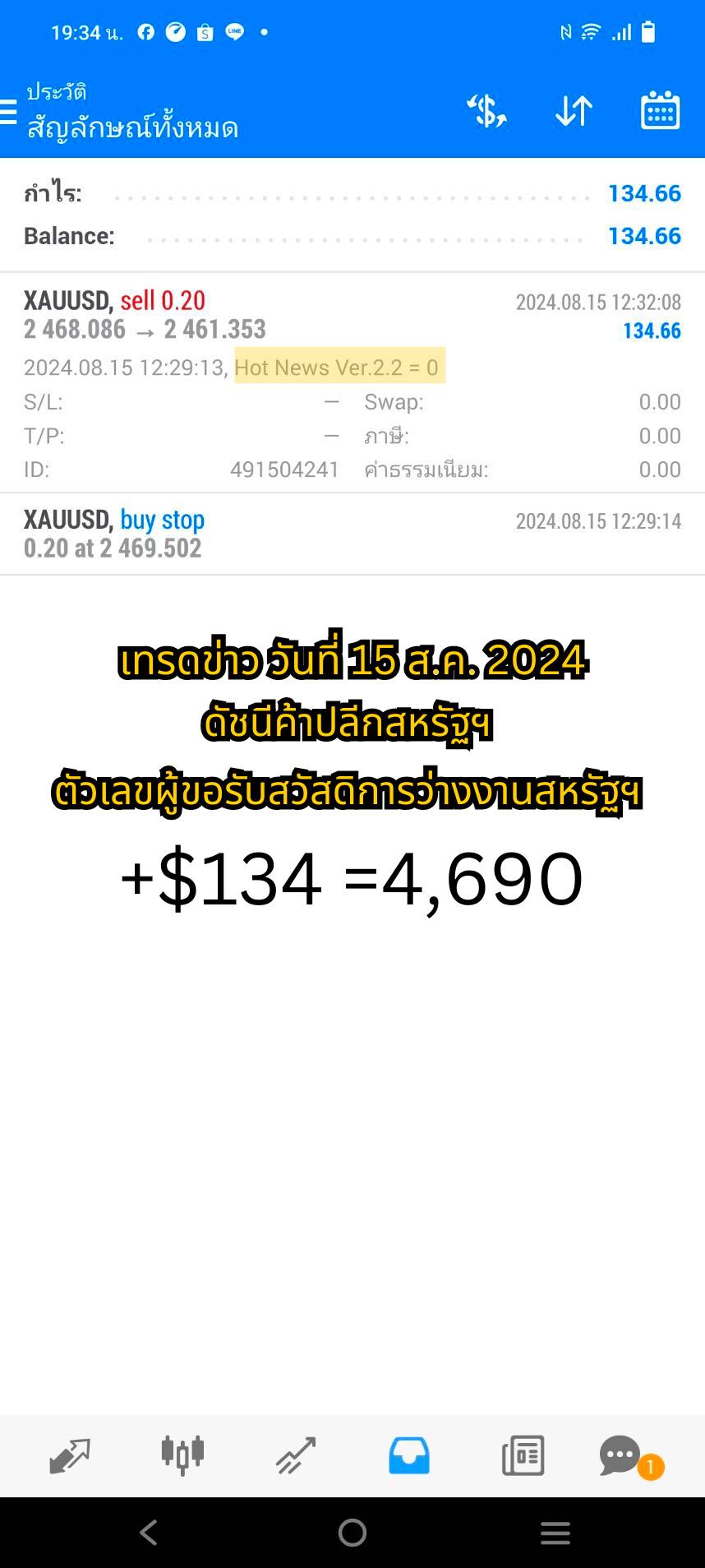Switch to the Trade tab

pos(296,1455)
